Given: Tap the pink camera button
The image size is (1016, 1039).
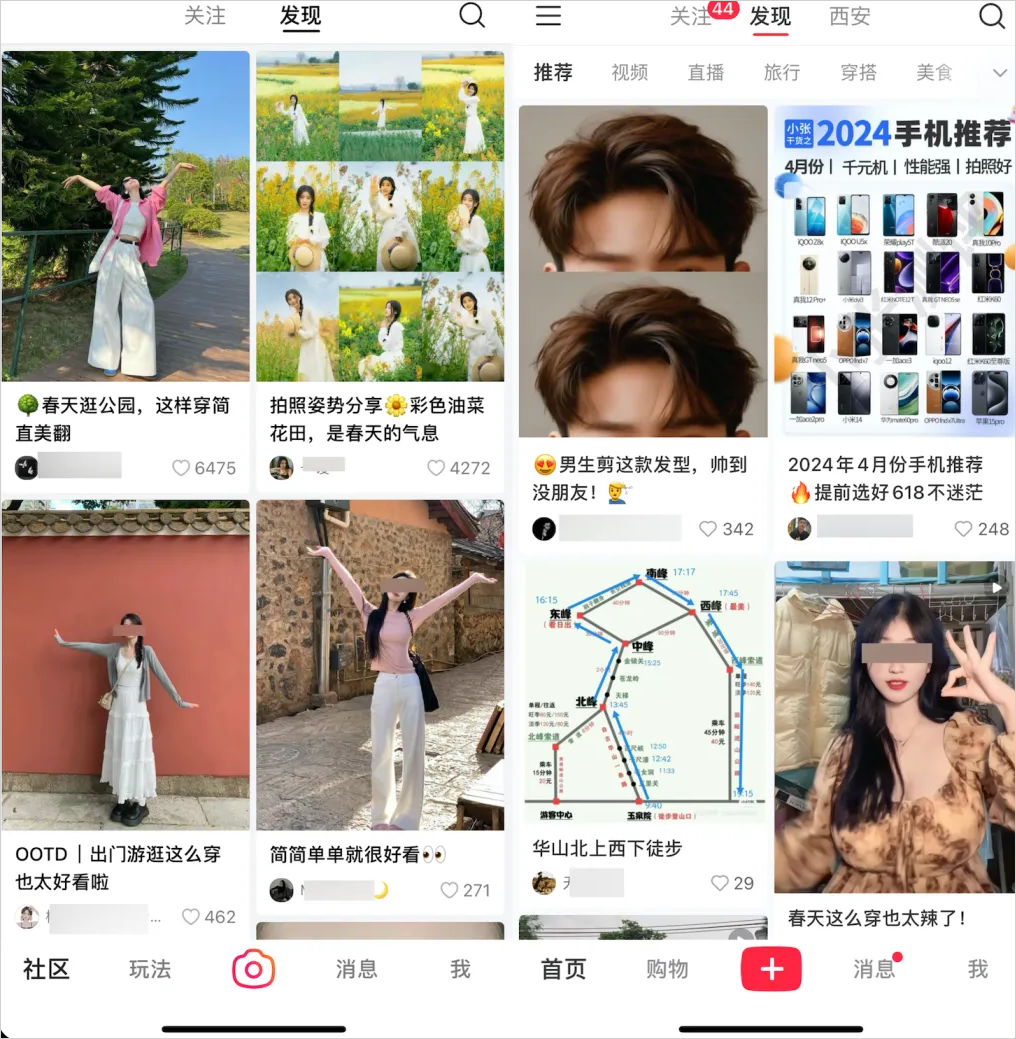Looking at the screenshot, I should tap(254, 969).
